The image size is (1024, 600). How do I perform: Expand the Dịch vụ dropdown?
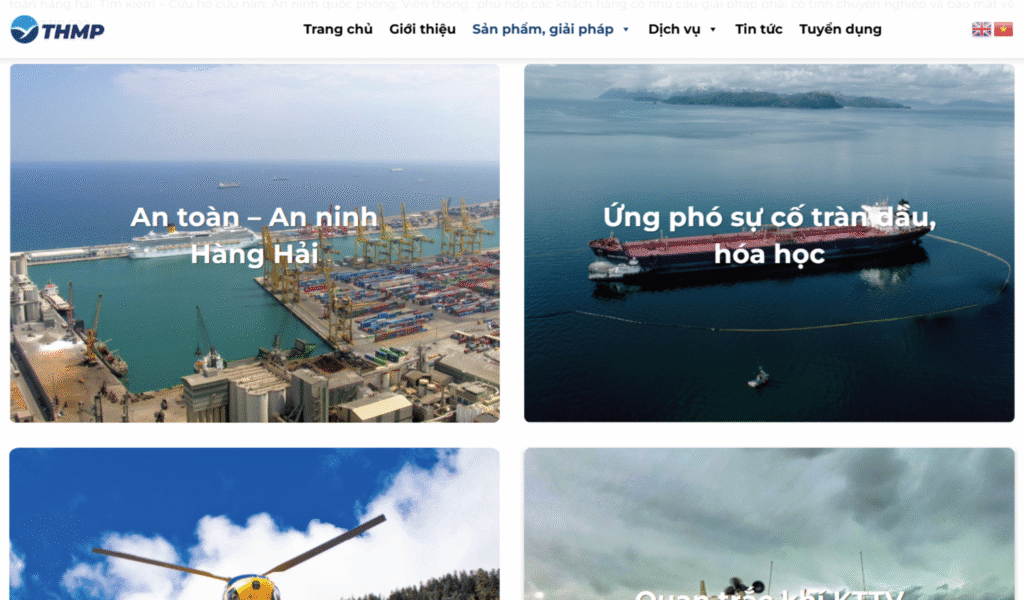pos(682,29)
